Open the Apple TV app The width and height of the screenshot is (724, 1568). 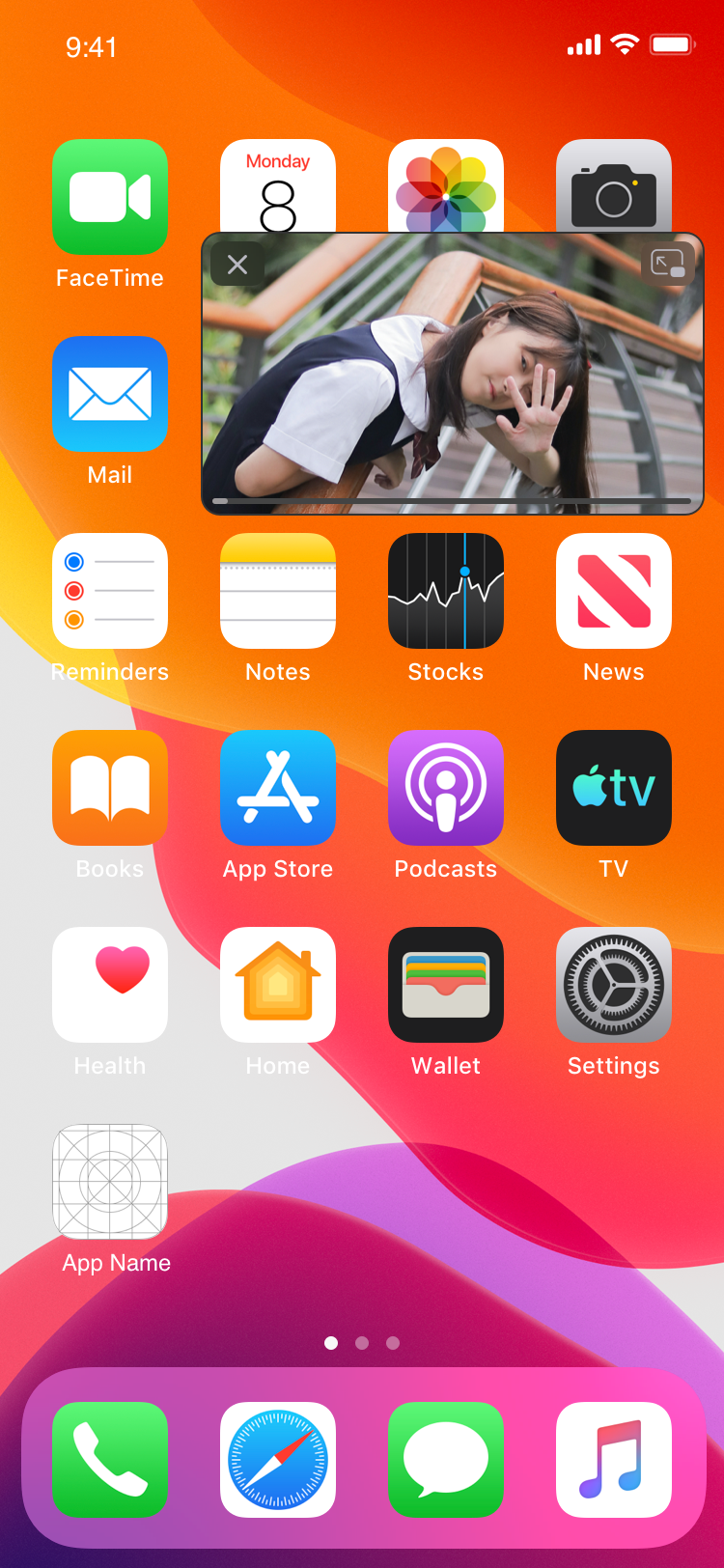click(x=614, y=788)
